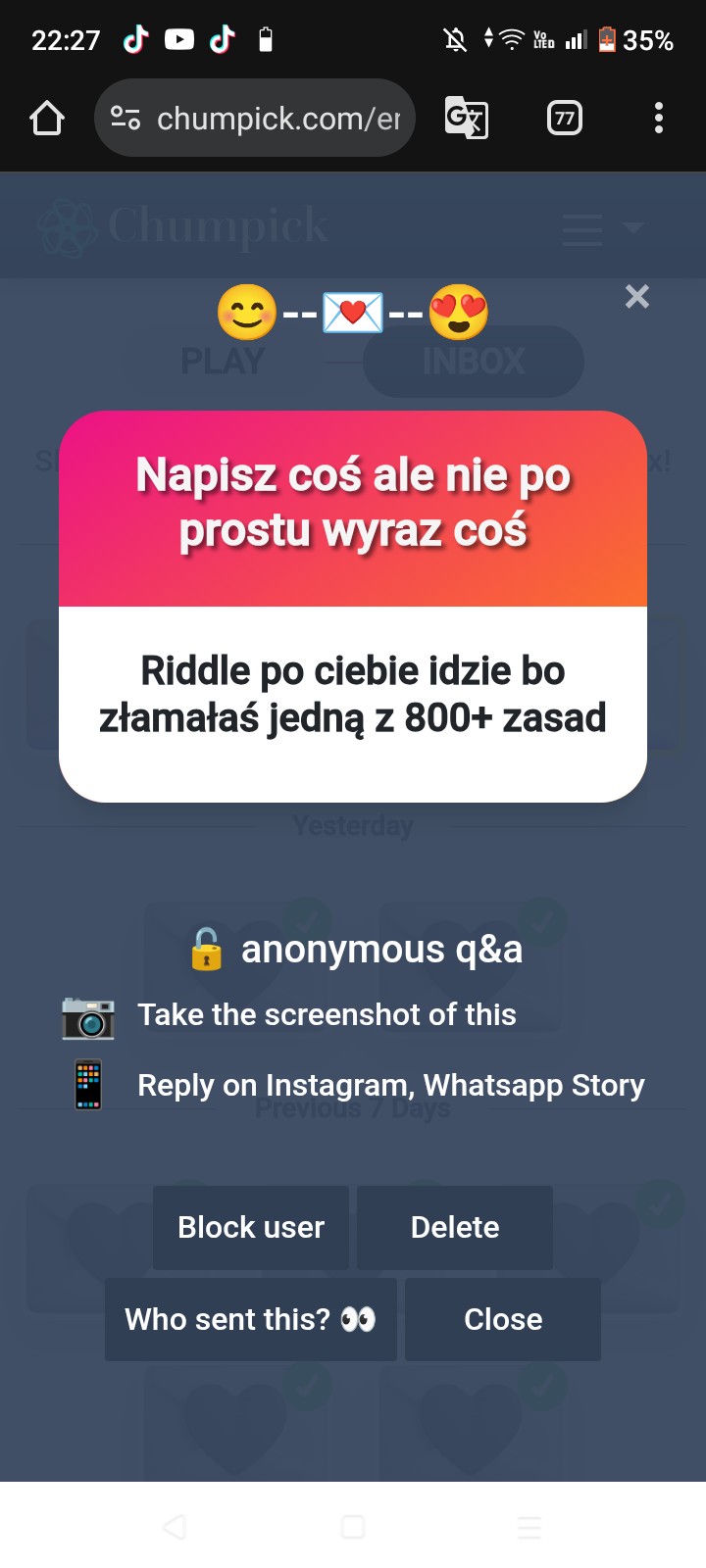Tap the Close button

click(503, 1319)
